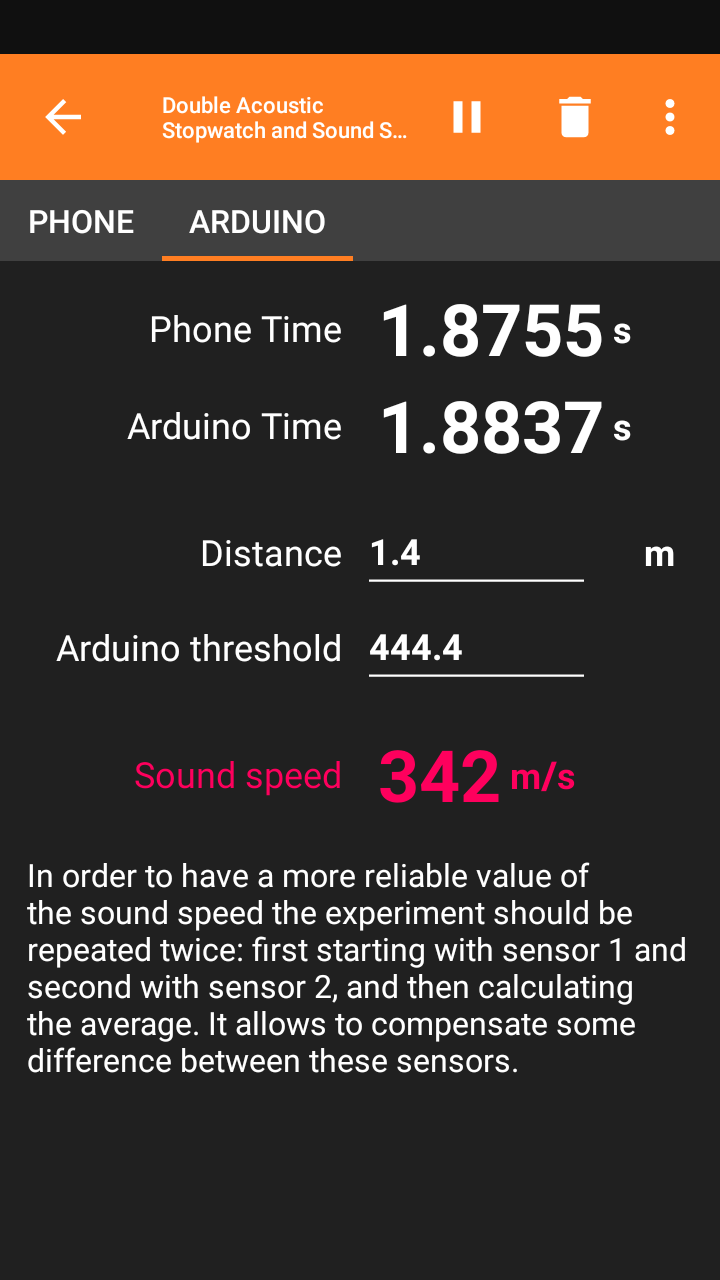Edit the Arduino threshold field
The image size is (720, 1280).
coord(475,649)
